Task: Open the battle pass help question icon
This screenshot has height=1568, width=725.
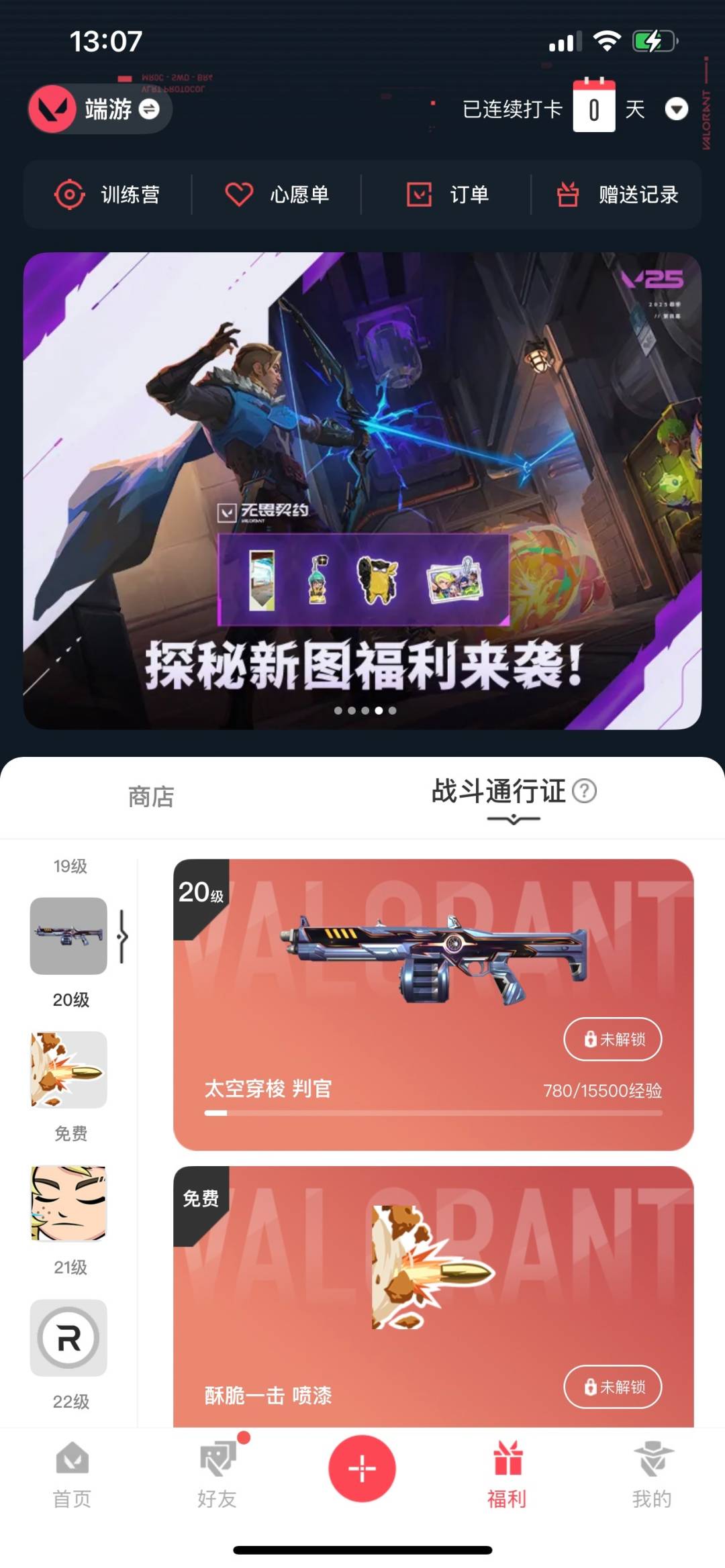Action: tap(584, 790)
